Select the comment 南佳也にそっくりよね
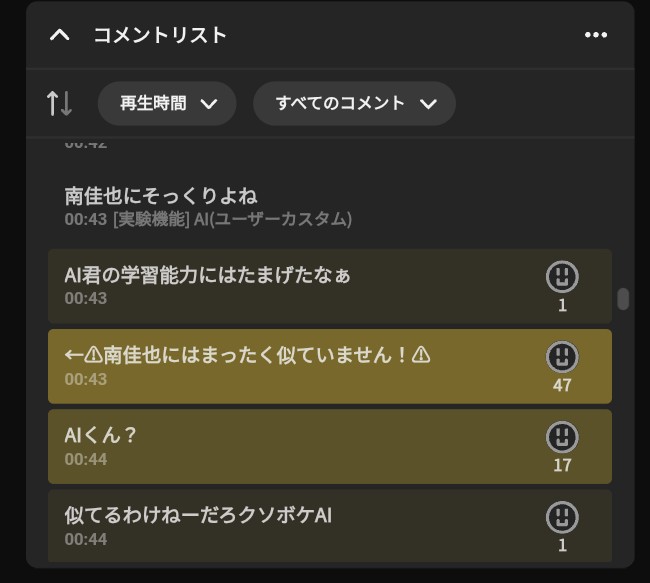Screen dimensions: 650x583 click(160, 195)
